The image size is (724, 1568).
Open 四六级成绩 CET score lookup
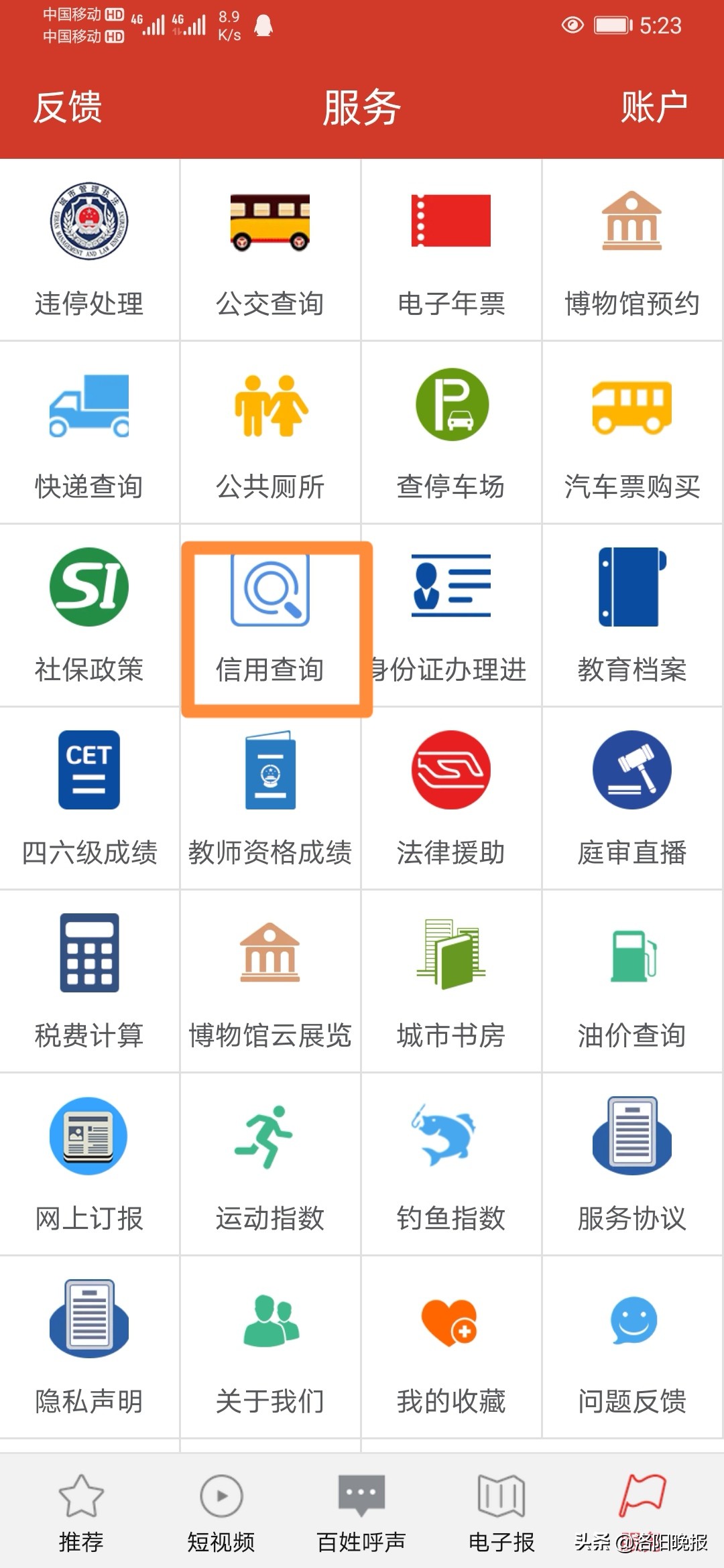[x=90, y=801]
